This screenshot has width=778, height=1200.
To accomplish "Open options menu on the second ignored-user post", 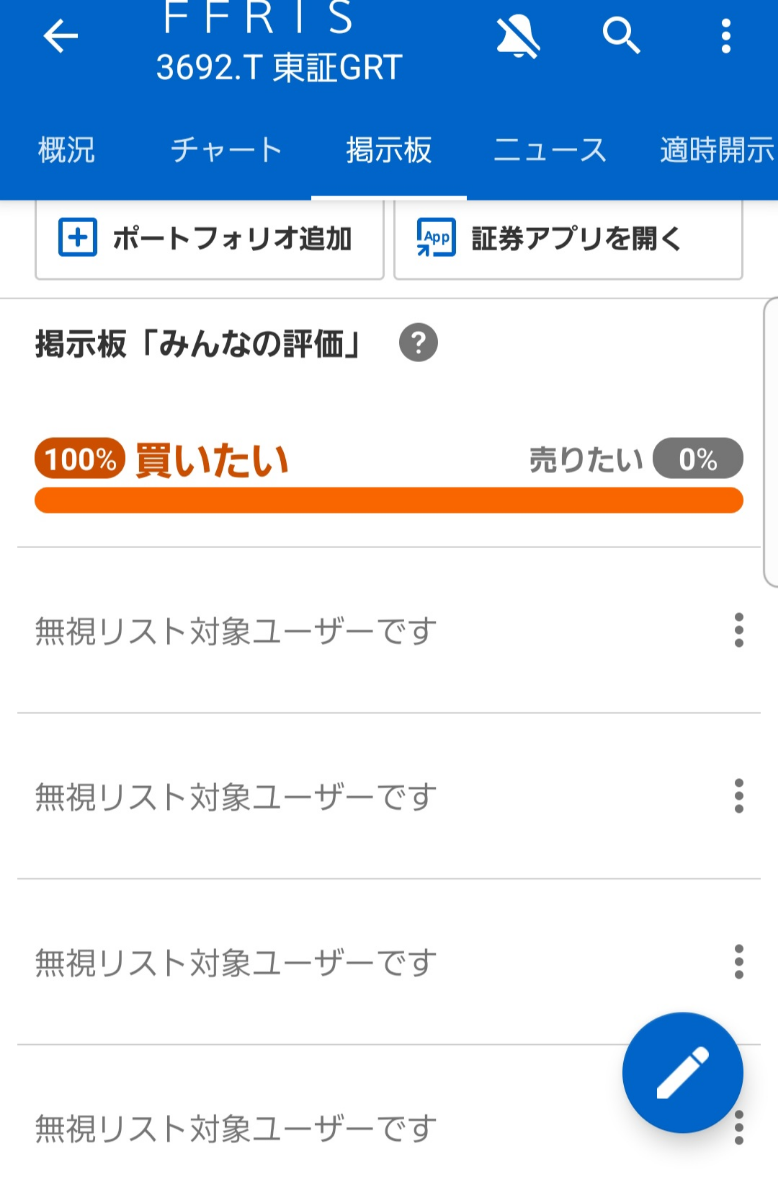I will click(738, 797).
